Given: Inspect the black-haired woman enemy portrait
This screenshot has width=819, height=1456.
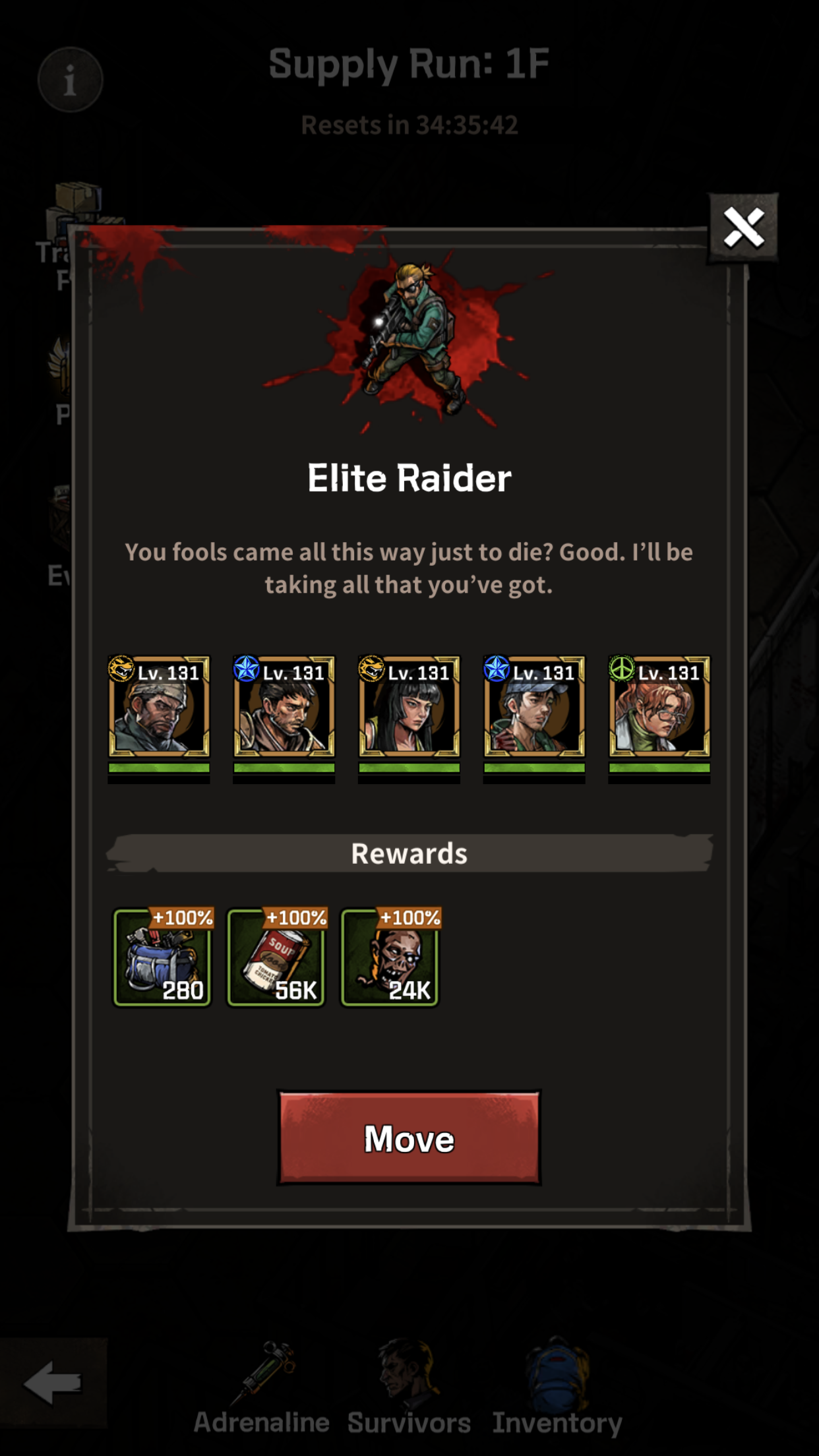Looking at the screenshot, I should (409, 706).
